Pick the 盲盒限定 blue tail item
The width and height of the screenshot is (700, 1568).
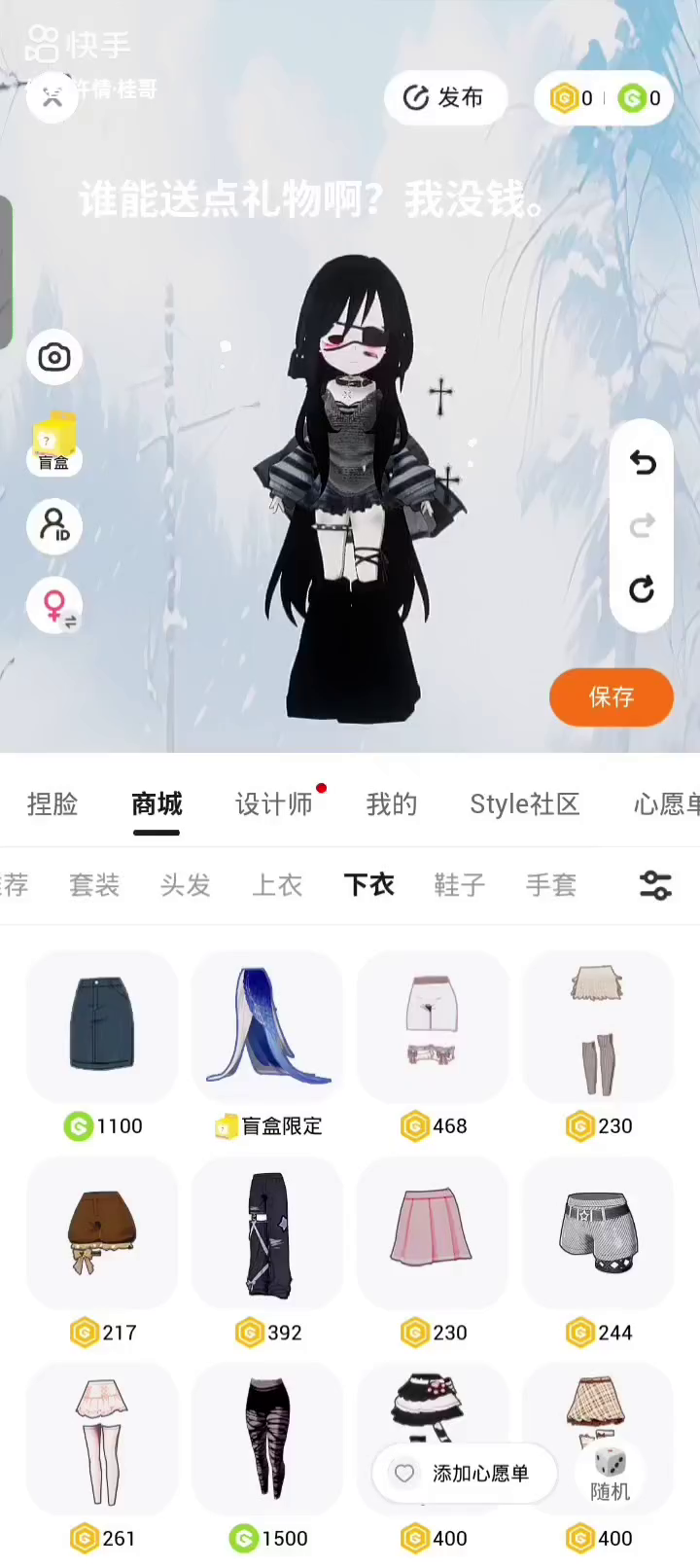pos(267,1025)
